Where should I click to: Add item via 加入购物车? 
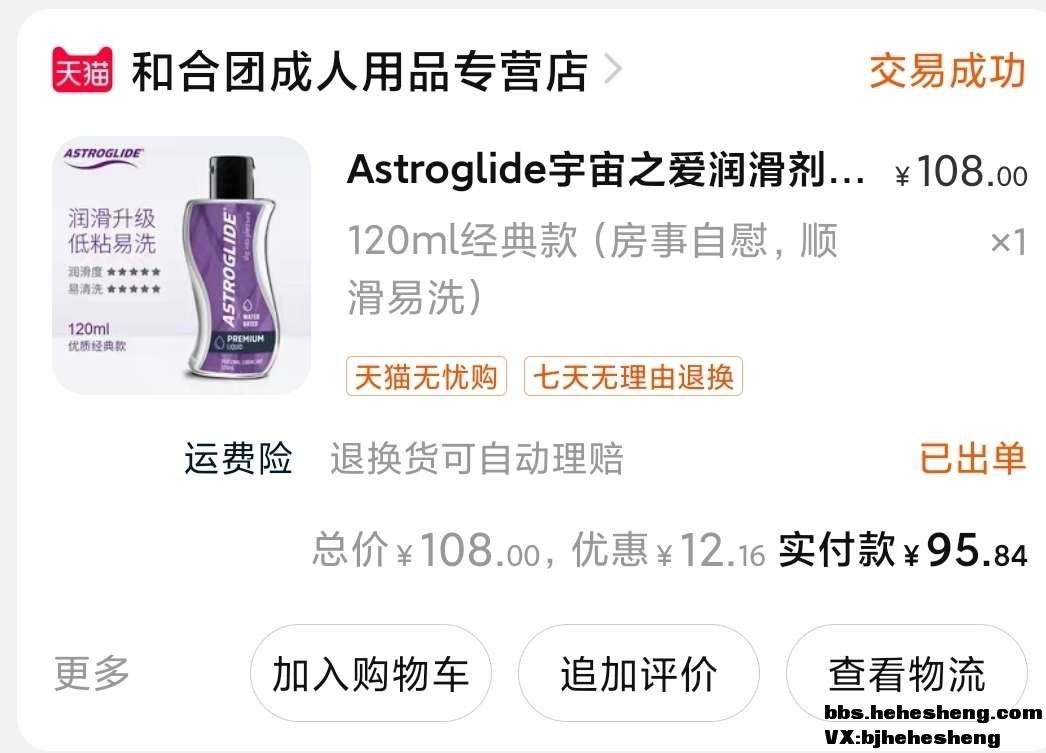370,674
